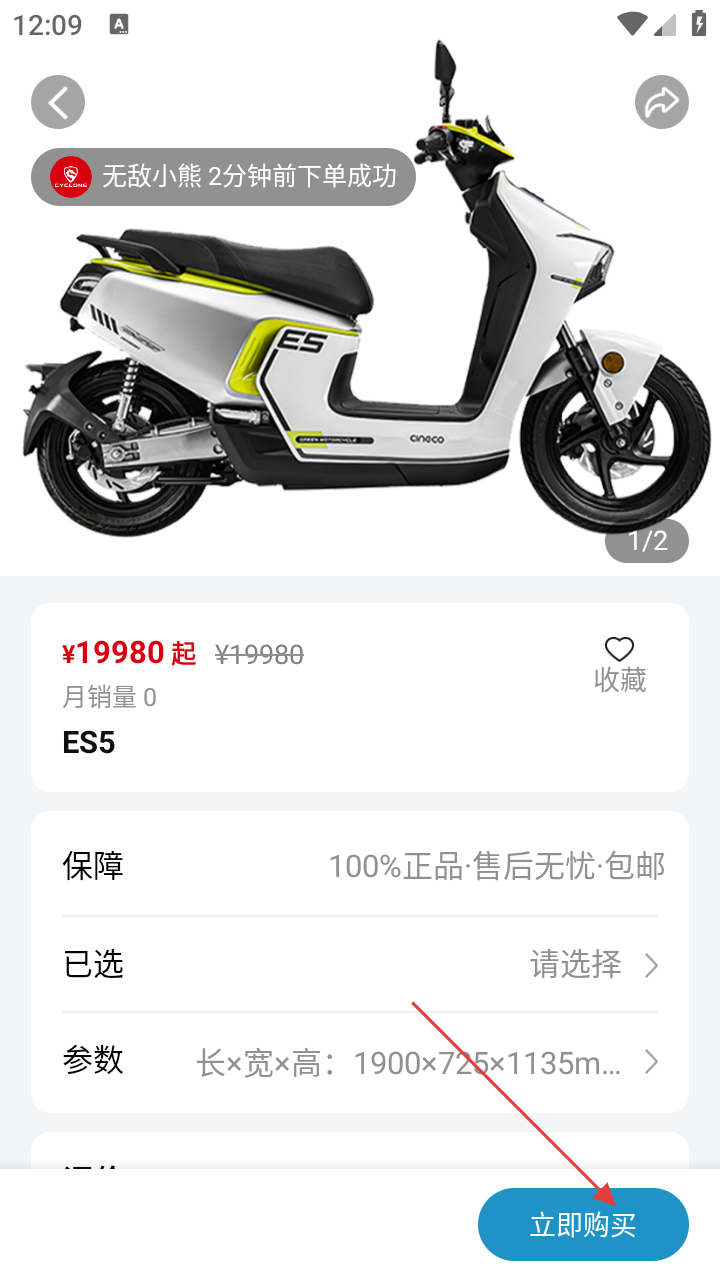The image size is (720, 1280).
Task: Go back using the top arrow
Action: point(58,102)
